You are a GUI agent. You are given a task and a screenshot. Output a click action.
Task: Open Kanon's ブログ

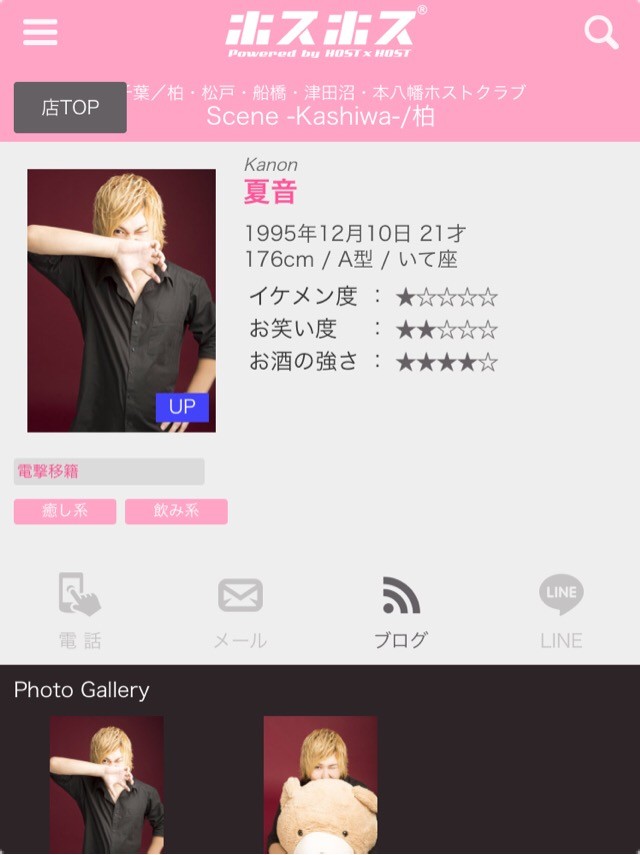(401, 611)
